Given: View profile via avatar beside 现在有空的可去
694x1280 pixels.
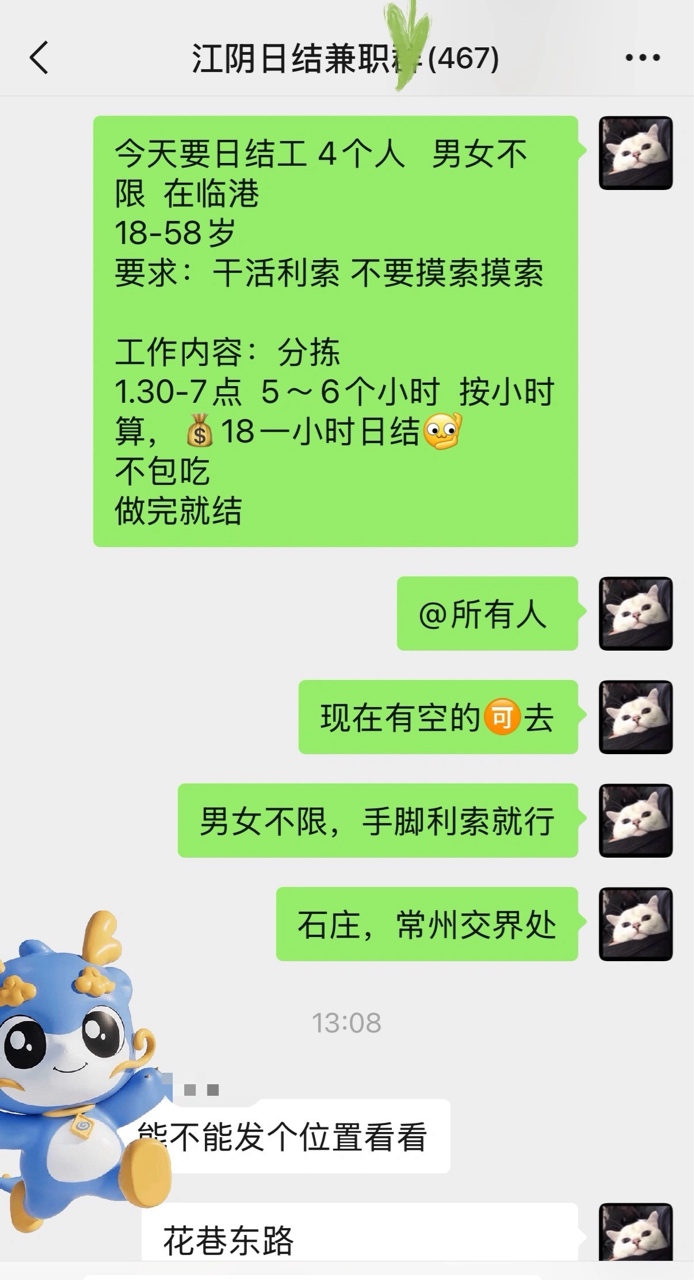Looking at the screenshot, I should [635, 717].
